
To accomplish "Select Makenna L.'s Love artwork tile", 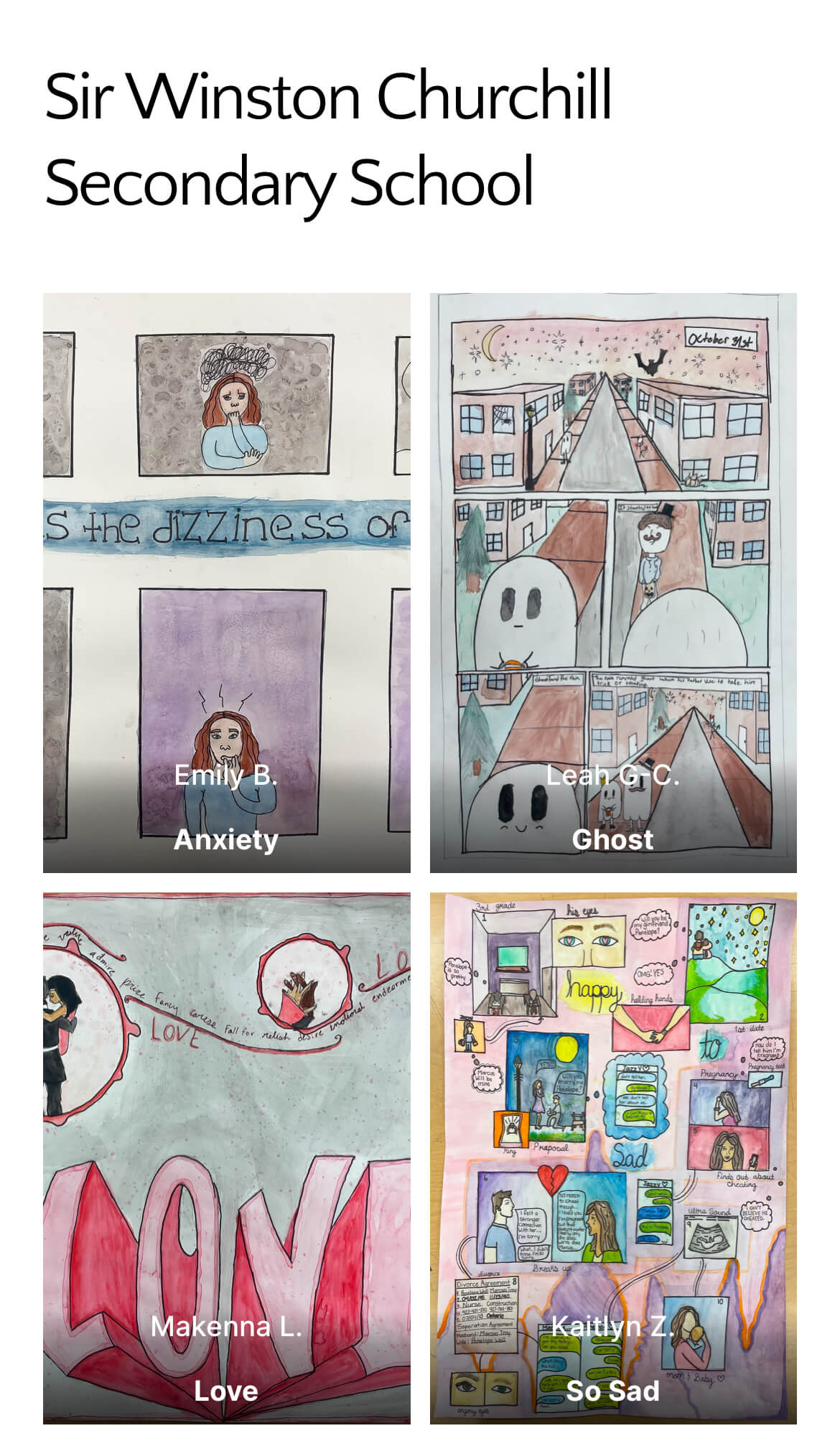I will tap(226, 1158).
